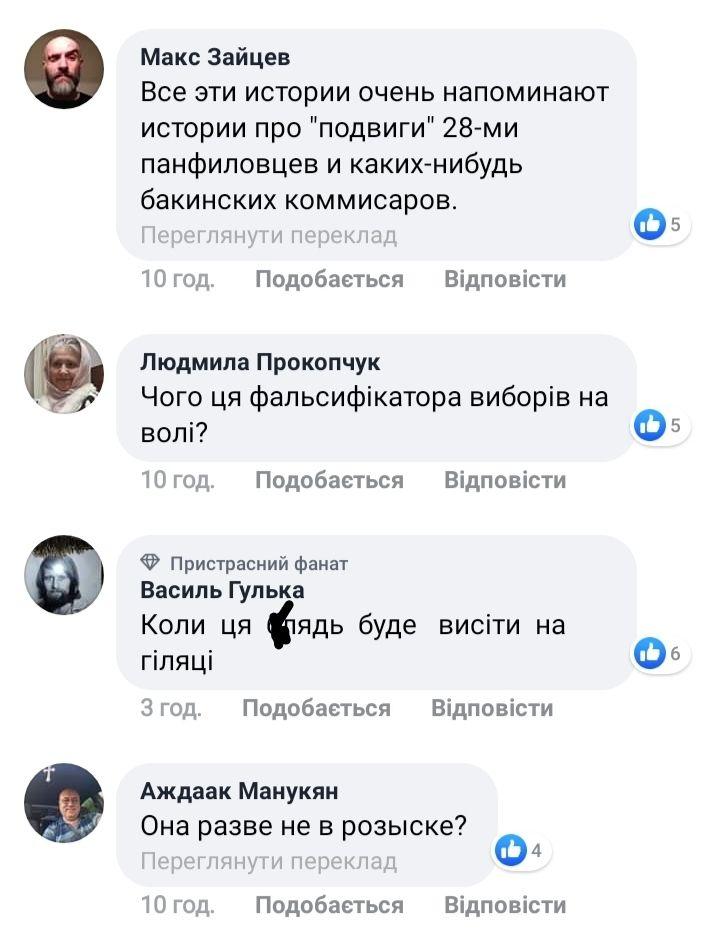Screen dimensions: 720x940
Task: Open Макс Зайцев's profile picture
Action: point(64,69)
